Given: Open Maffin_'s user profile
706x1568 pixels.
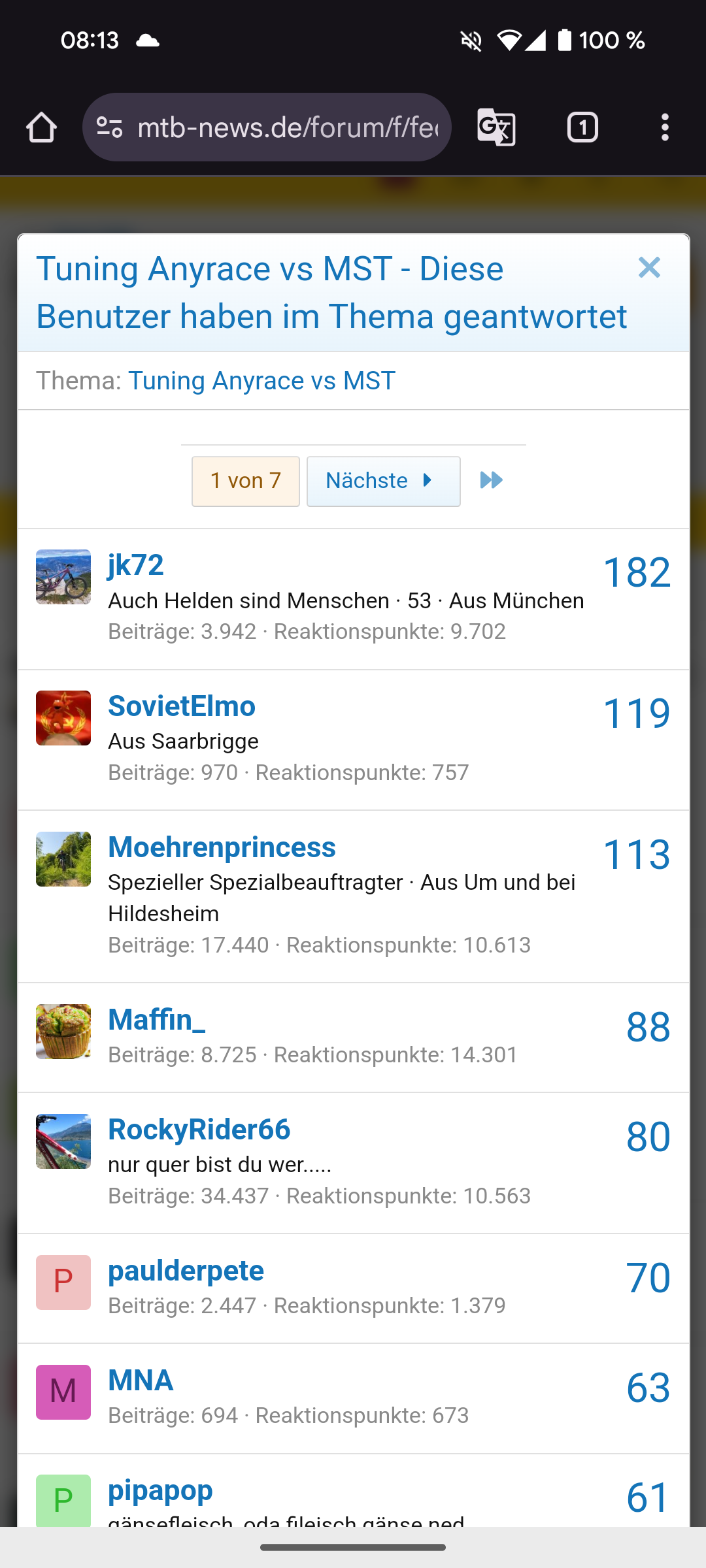Looking at the screenshot, I should coord(156,1020).
